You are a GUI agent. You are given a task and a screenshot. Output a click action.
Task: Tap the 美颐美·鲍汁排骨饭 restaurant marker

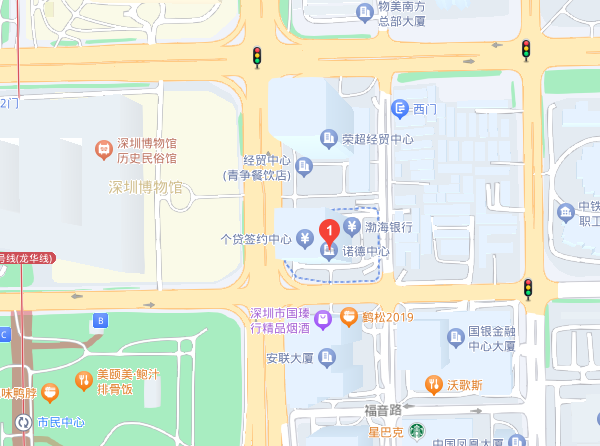click(x=83, y=381)
